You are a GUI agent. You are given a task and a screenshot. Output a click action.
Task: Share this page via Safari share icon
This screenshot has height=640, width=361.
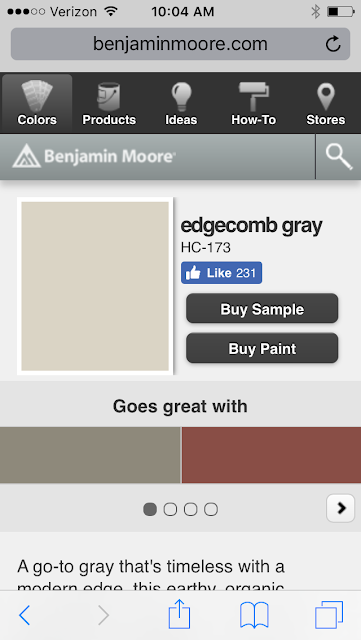[x=180, y=613]
